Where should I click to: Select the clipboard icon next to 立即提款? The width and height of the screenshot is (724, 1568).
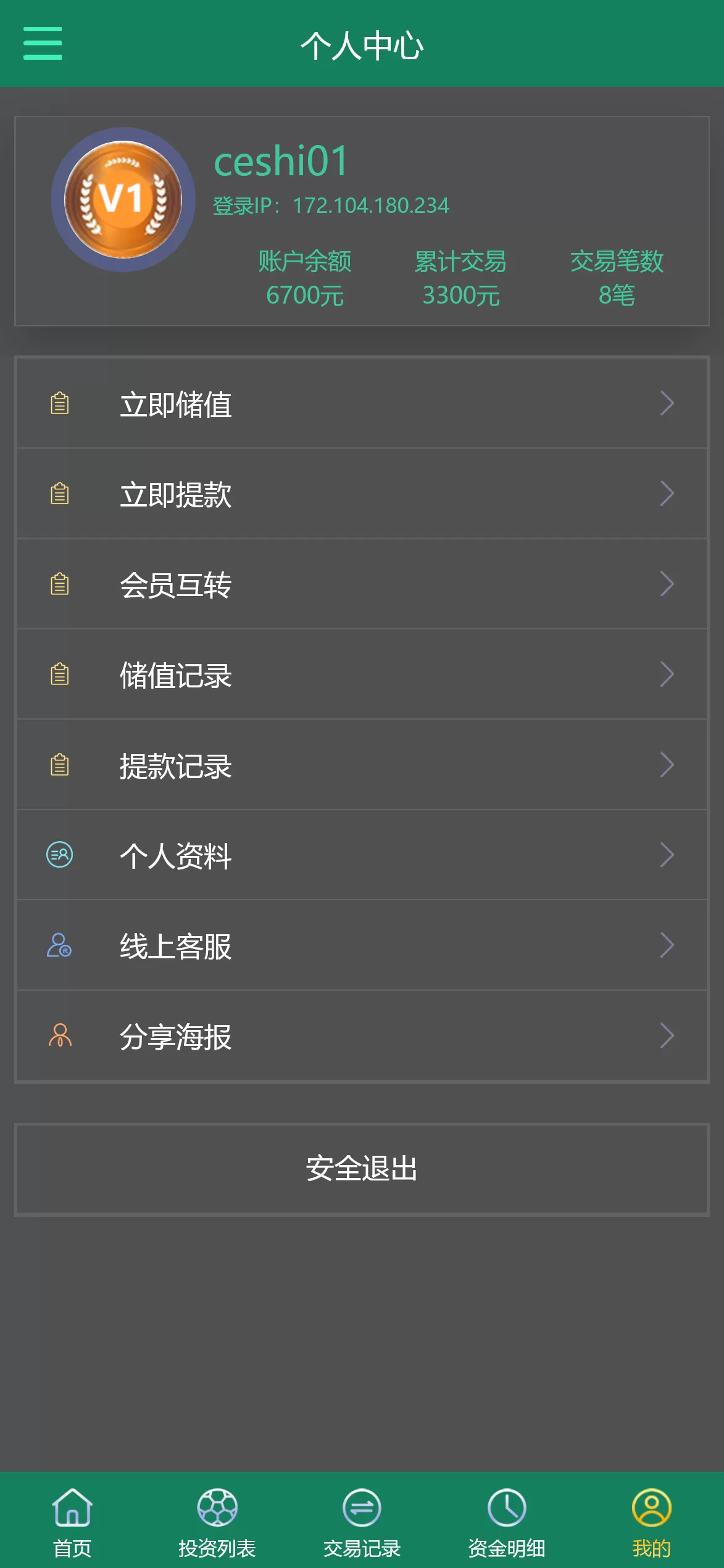(59, 494)
